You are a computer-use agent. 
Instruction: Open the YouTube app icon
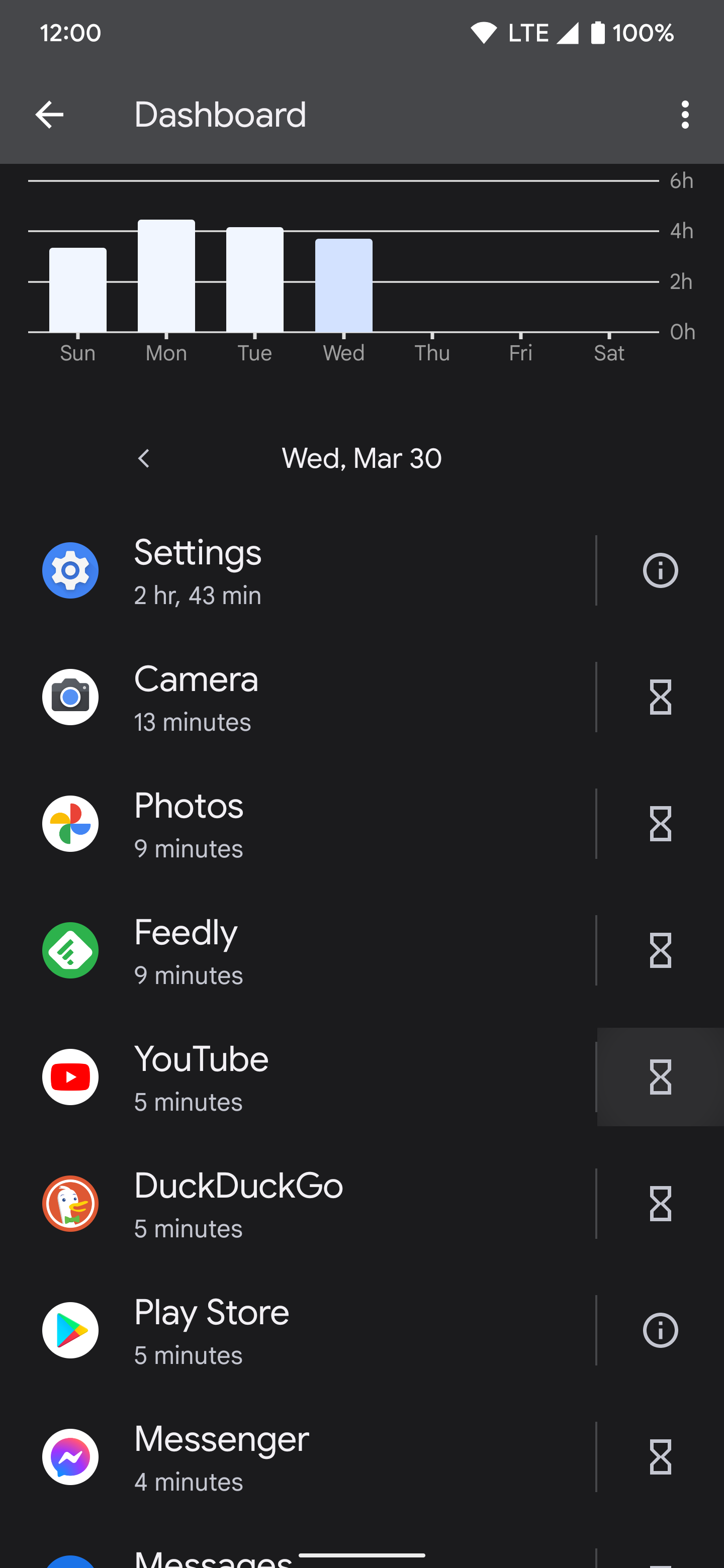tap(70, 1077)
